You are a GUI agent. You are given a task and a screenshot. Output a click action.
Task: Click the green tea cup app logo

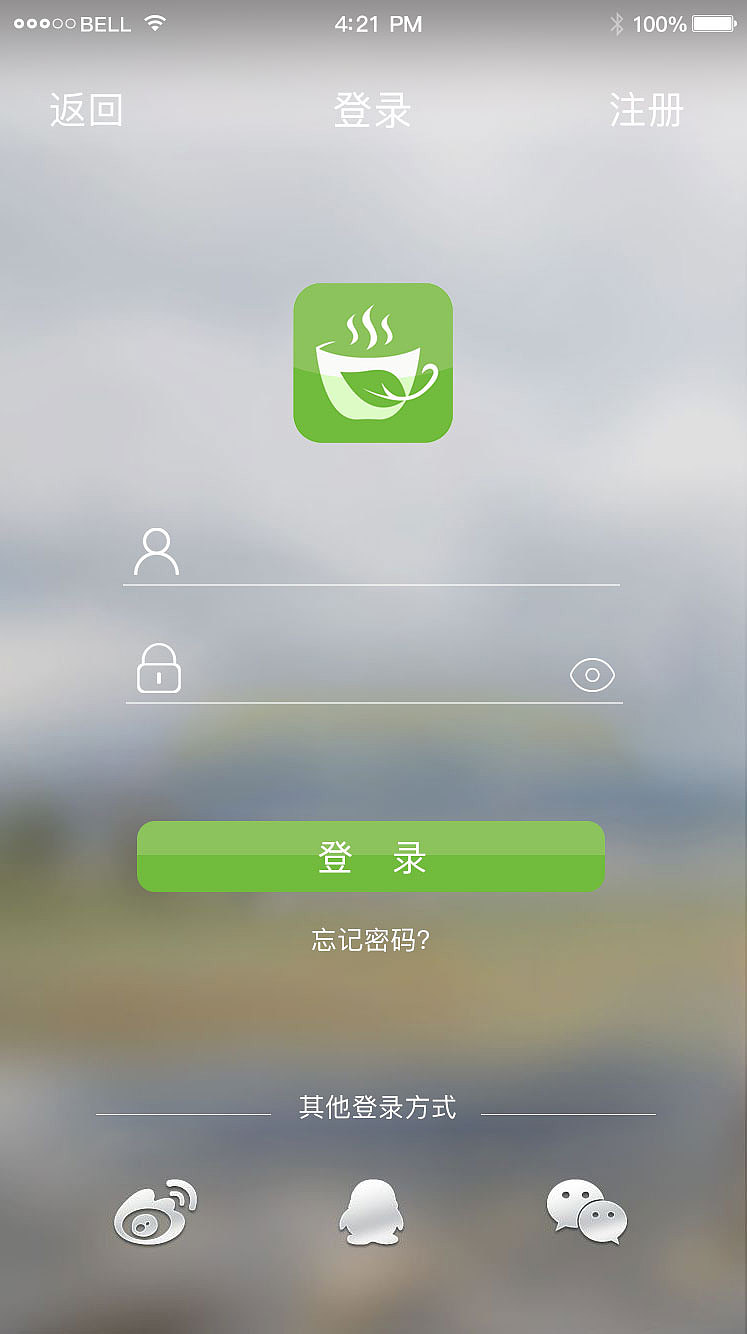(x=373, y=363)
